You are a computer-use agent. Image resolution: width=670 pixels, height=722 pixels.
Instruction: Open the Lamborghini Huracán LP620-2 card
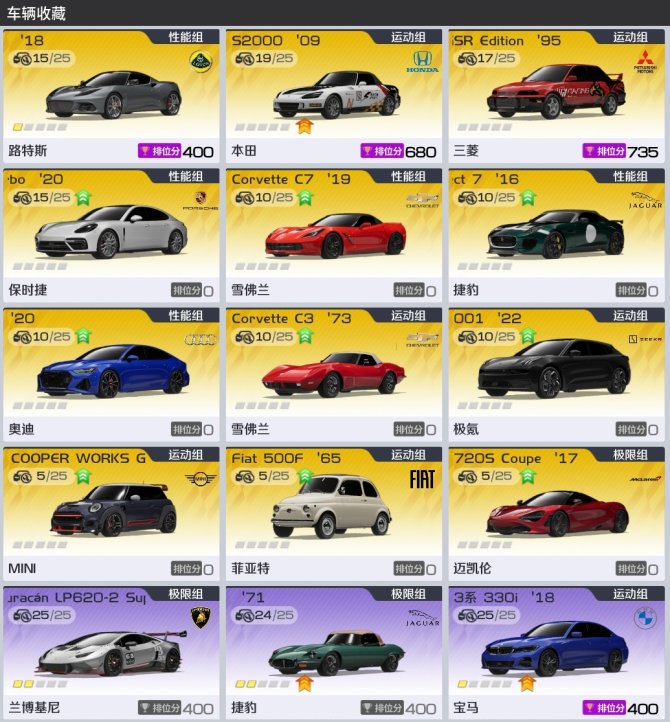[x=111, y=652]
